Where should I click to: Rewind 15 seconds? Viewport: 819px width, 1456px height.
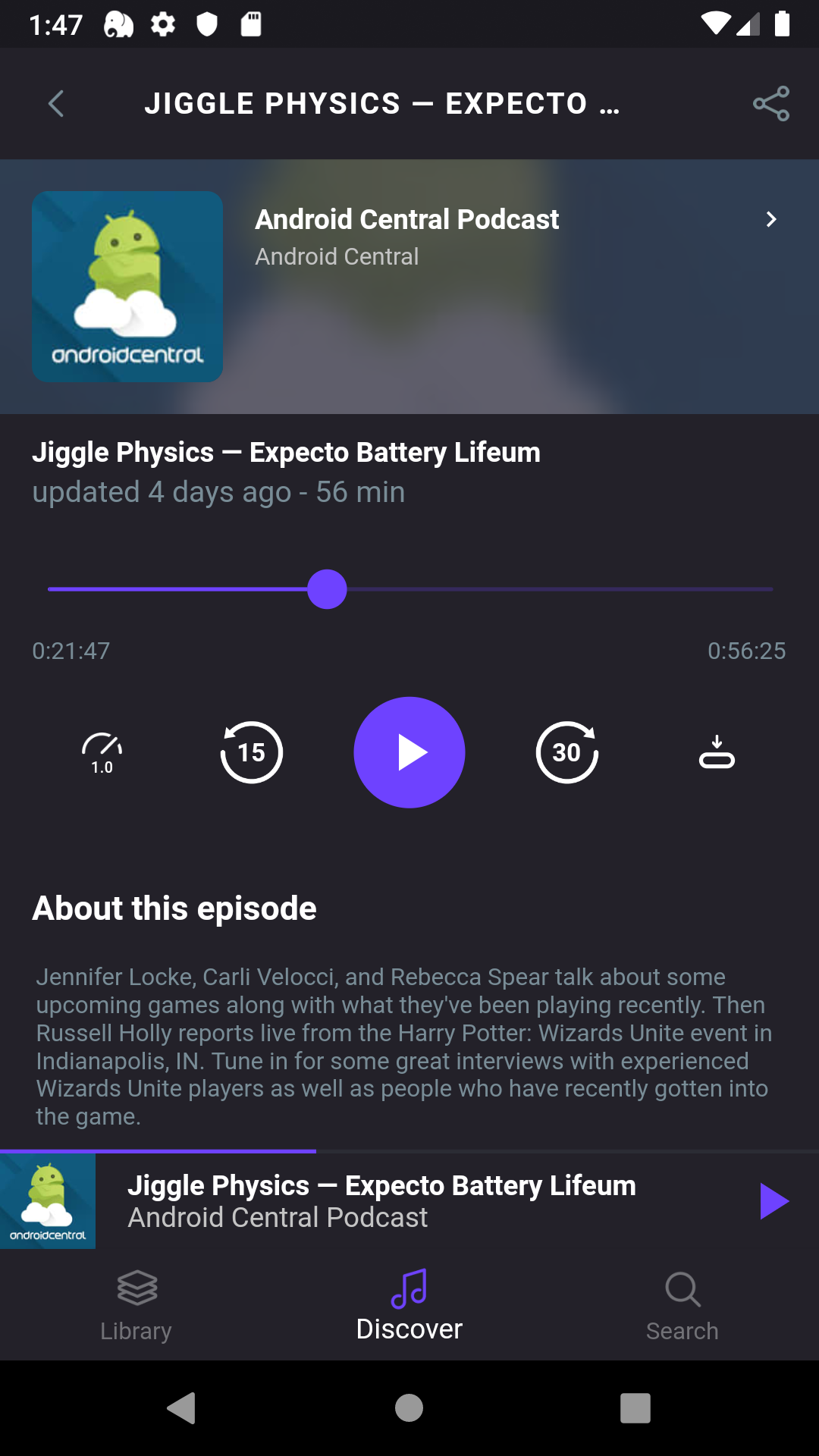[252, 752]
